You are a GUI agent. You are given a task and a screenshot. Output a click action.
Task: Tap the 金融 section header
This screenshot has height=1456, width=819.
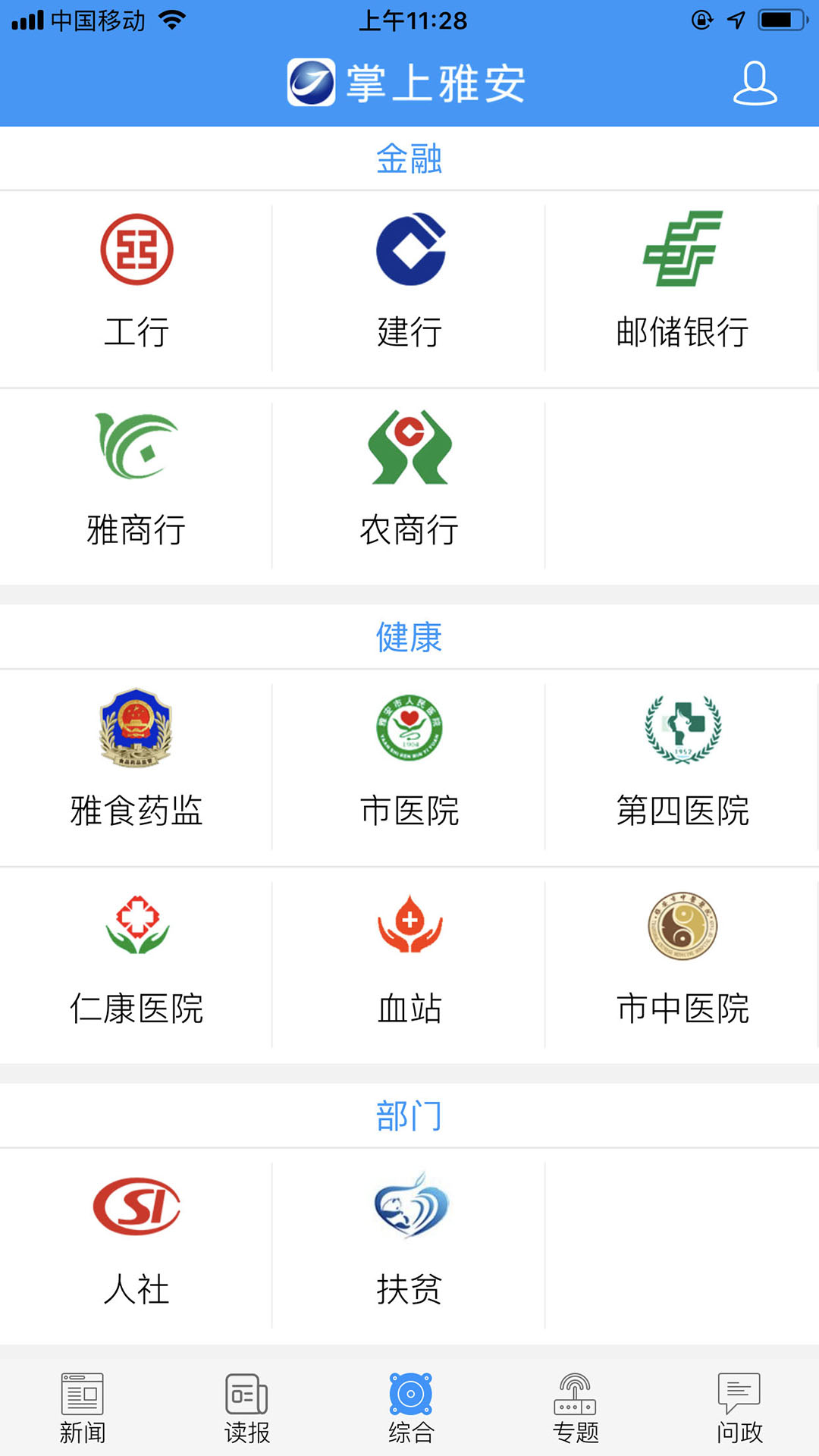tap(409, 158)
